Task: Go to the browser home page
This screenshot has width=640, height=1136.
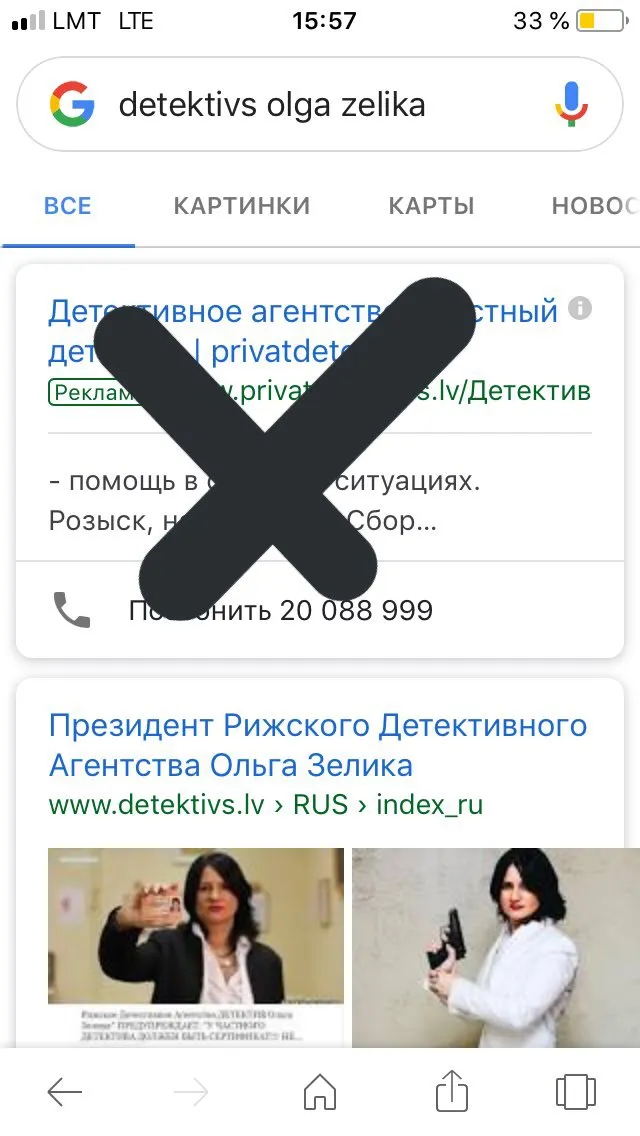Action: coord(320,1091)
